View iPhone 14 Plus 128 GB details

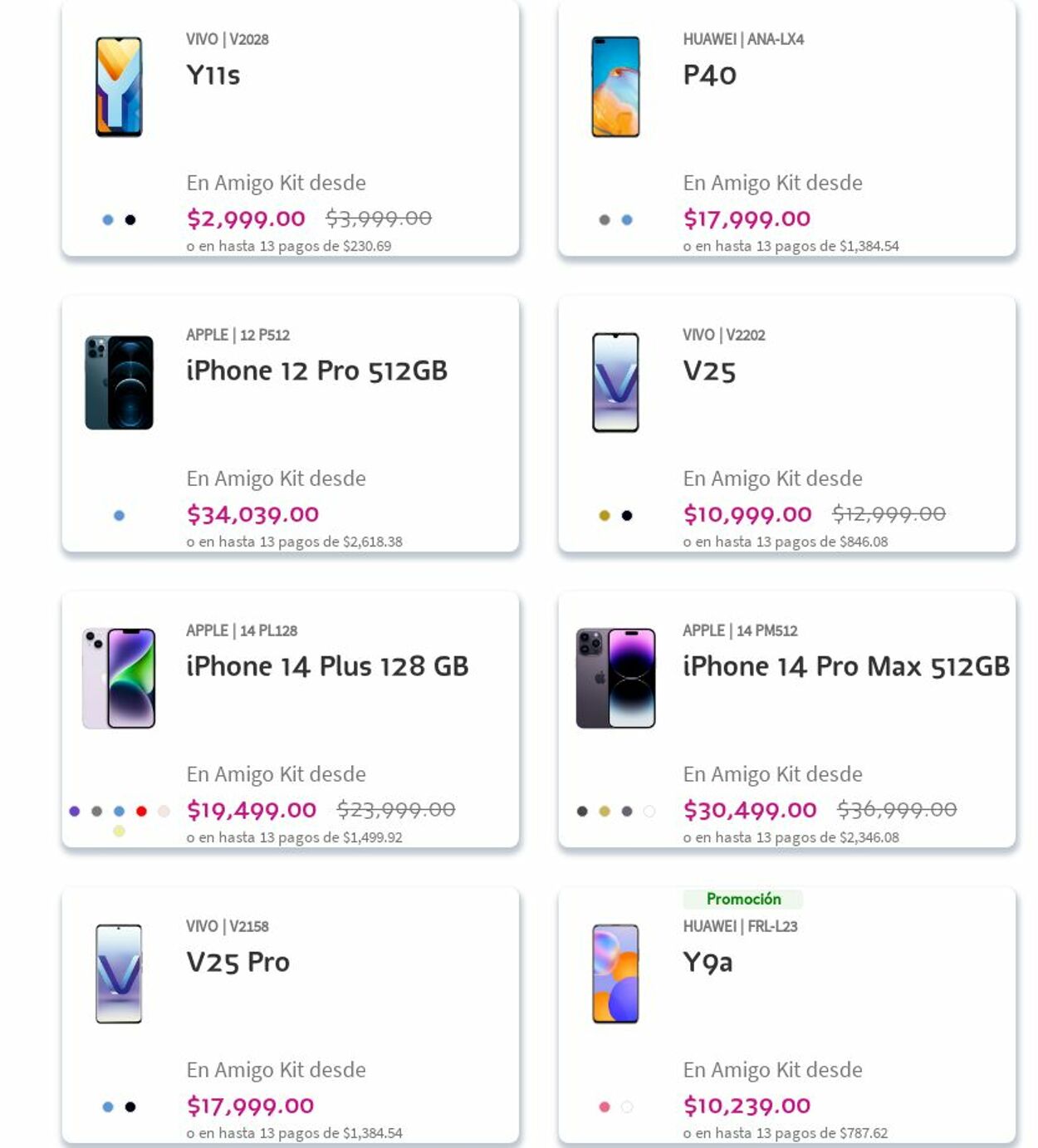pos(327,666)
